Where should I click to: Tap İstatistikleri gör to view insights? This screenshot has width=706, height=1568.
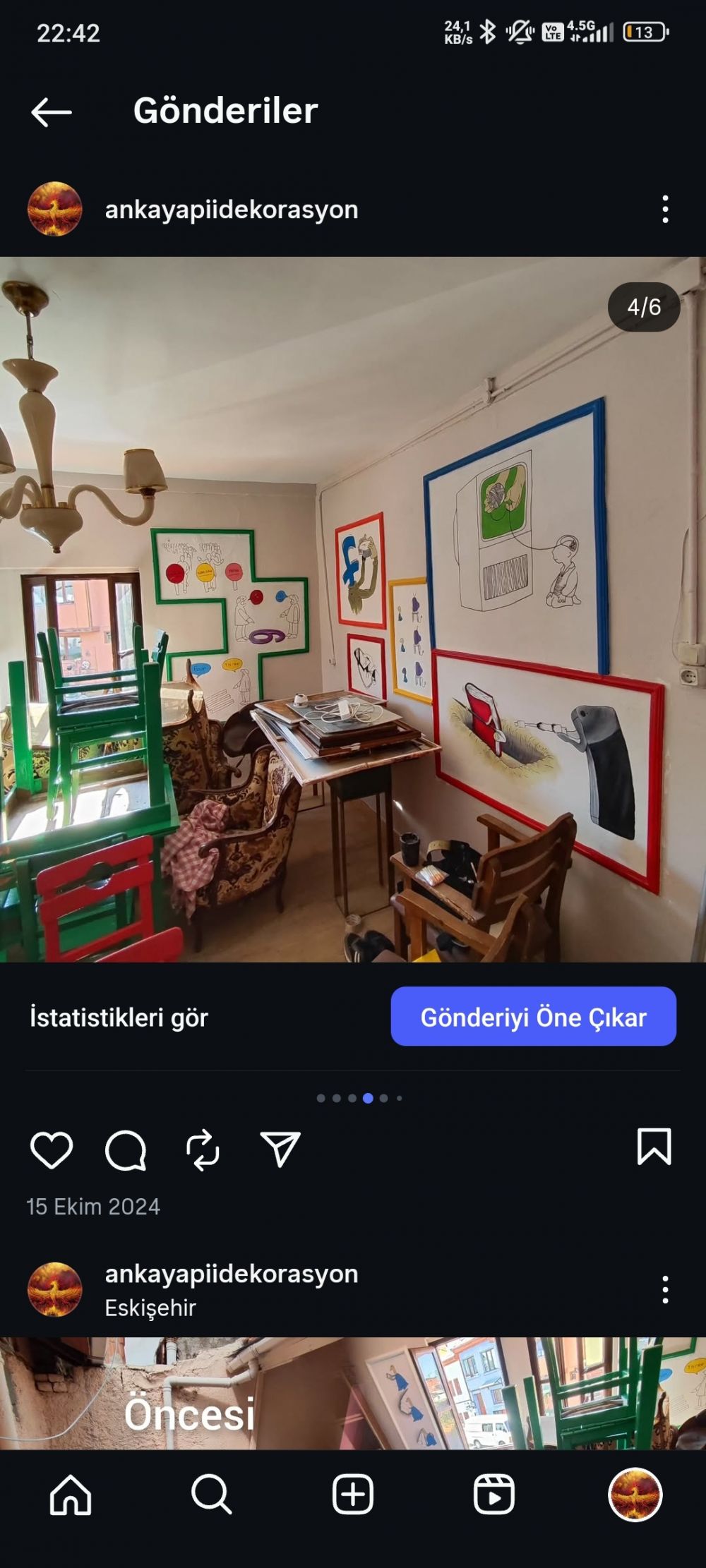point(119,1017)
